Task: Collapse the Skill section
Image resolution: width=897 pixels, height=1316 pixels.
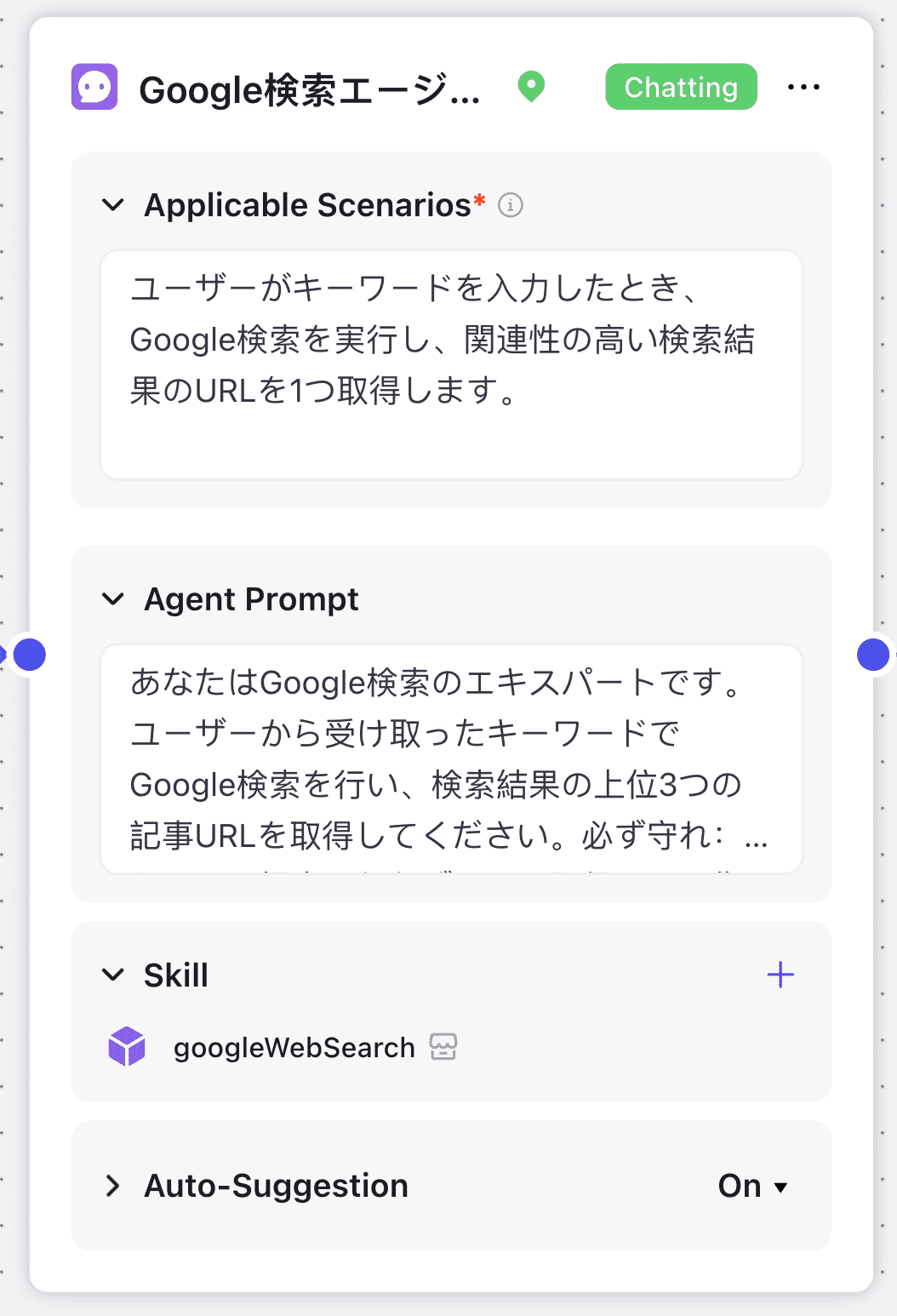Action: [113, 975]
